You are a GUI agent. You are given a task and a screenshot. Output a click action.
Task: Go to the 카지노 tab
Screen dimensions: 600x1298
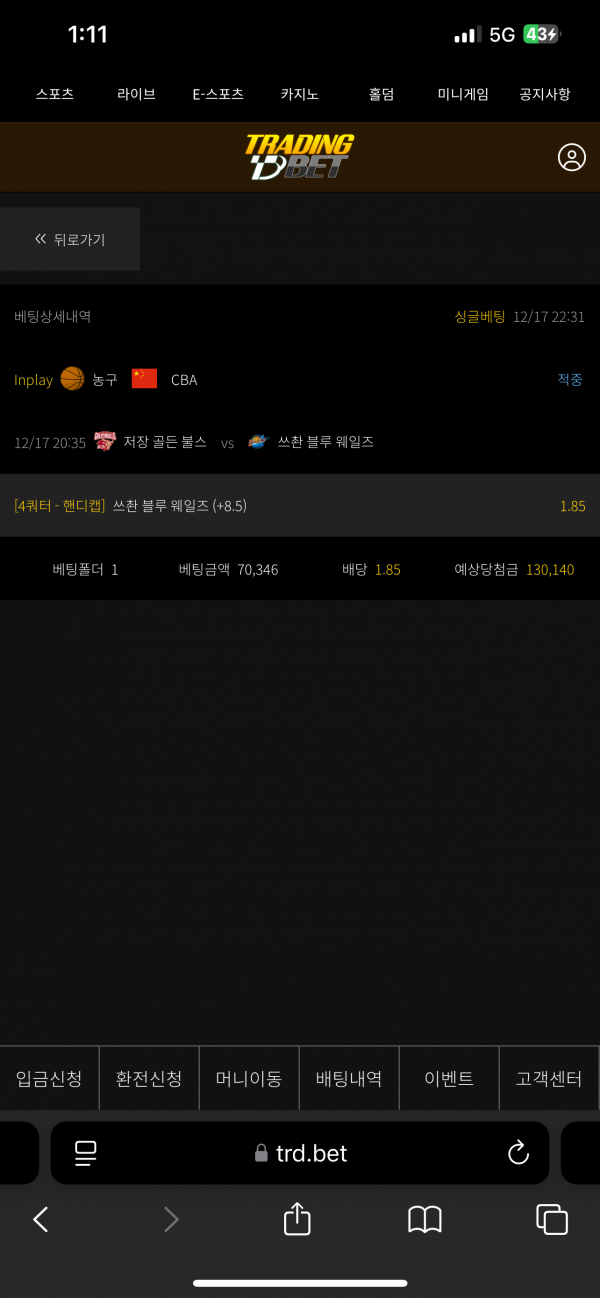tap(299, 94)
